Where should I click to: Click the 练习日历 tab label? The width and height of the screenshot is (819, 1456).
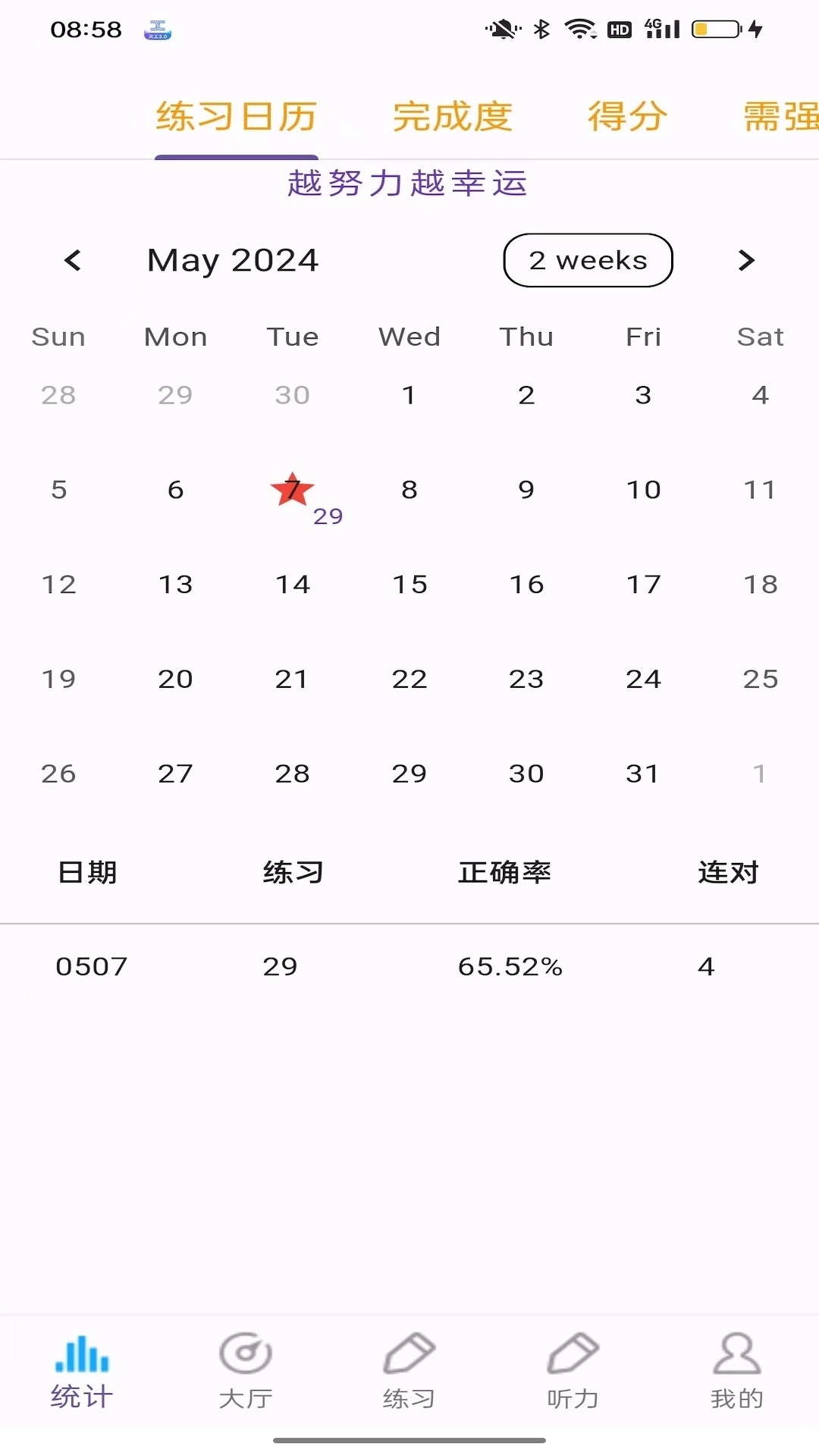coord(236,116)
